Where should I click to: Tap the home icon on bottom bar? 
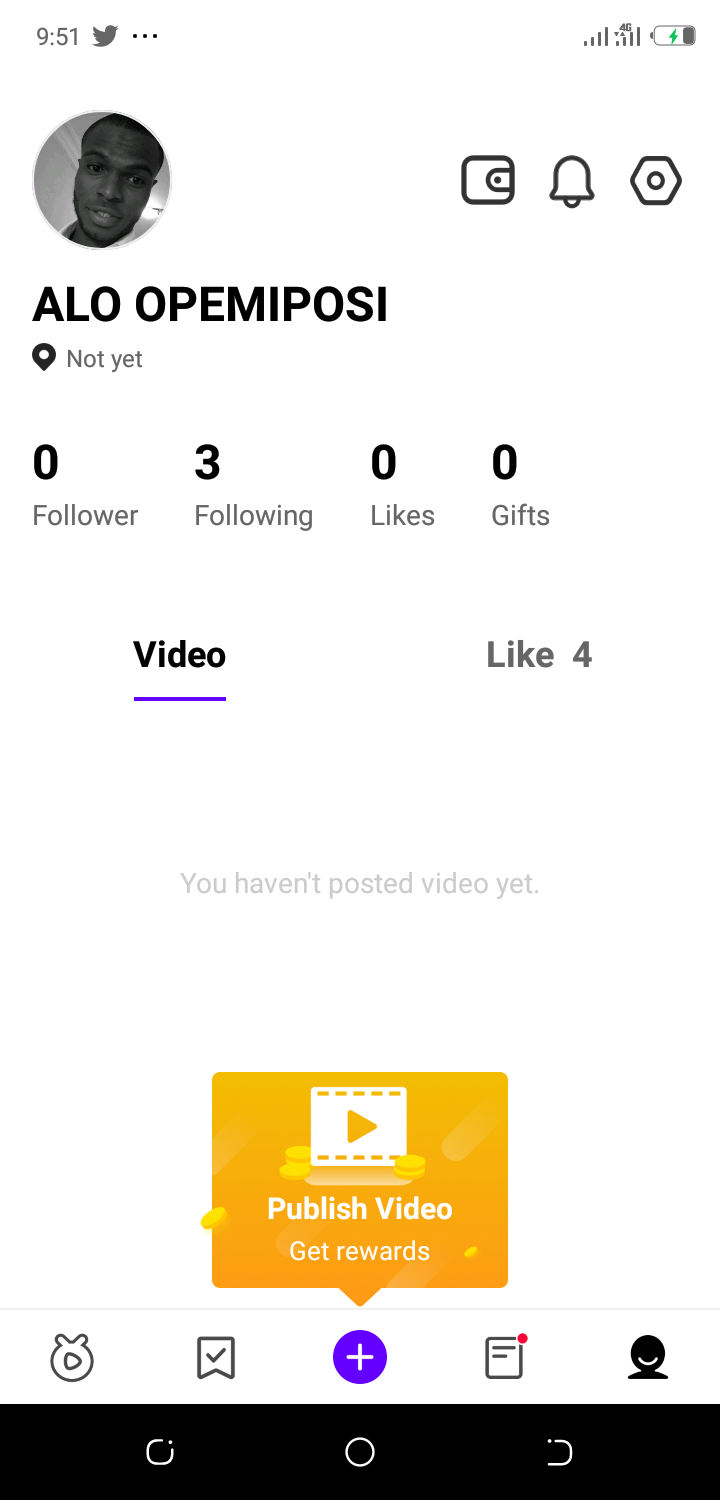click(72, 1357)
